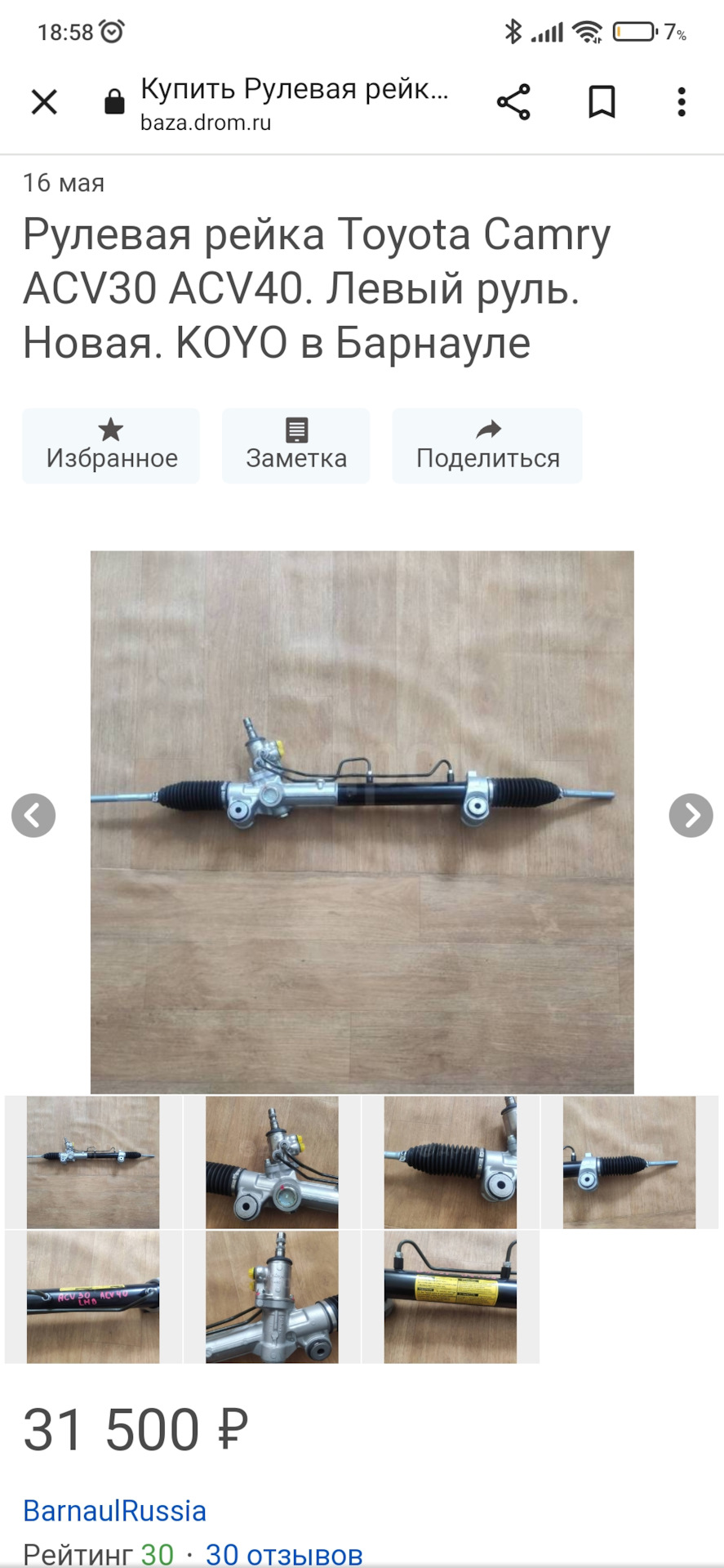The image size is (724, 1568).
Task: Select the thumbnail with pink ACV30 ACV40 marking
Action: tap(93, 1297)
